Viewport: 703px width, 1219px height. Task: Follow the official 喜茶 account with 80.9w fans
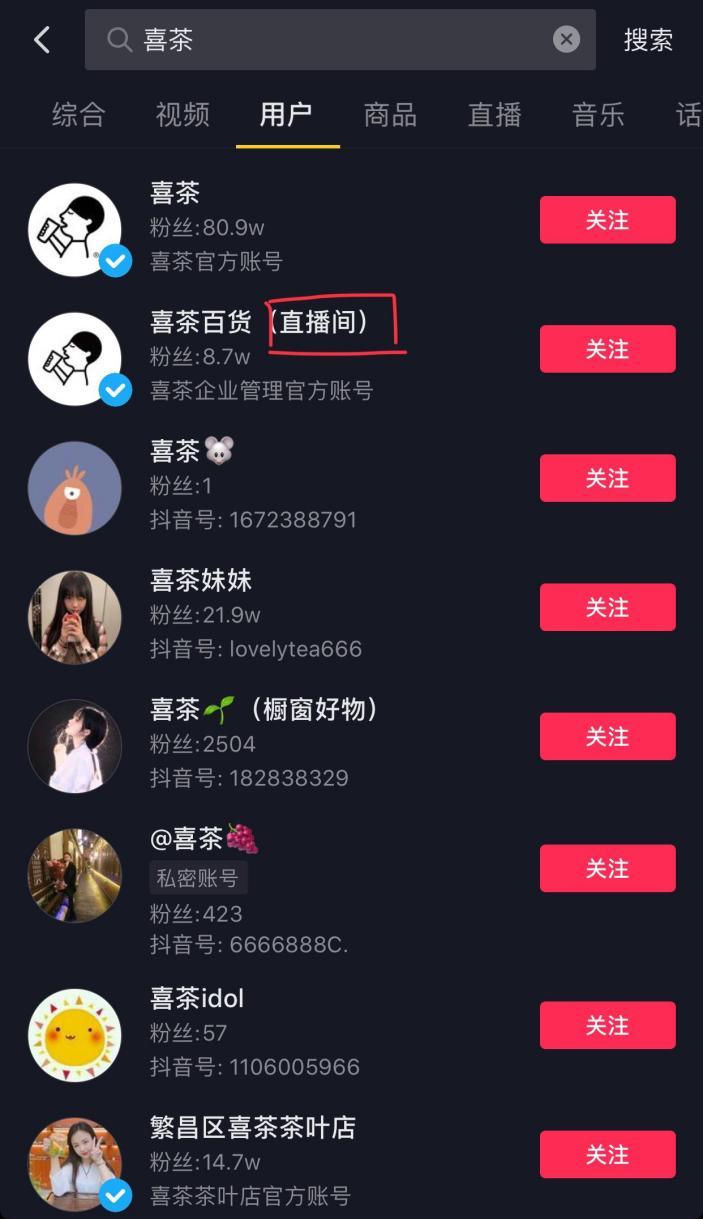607,220
